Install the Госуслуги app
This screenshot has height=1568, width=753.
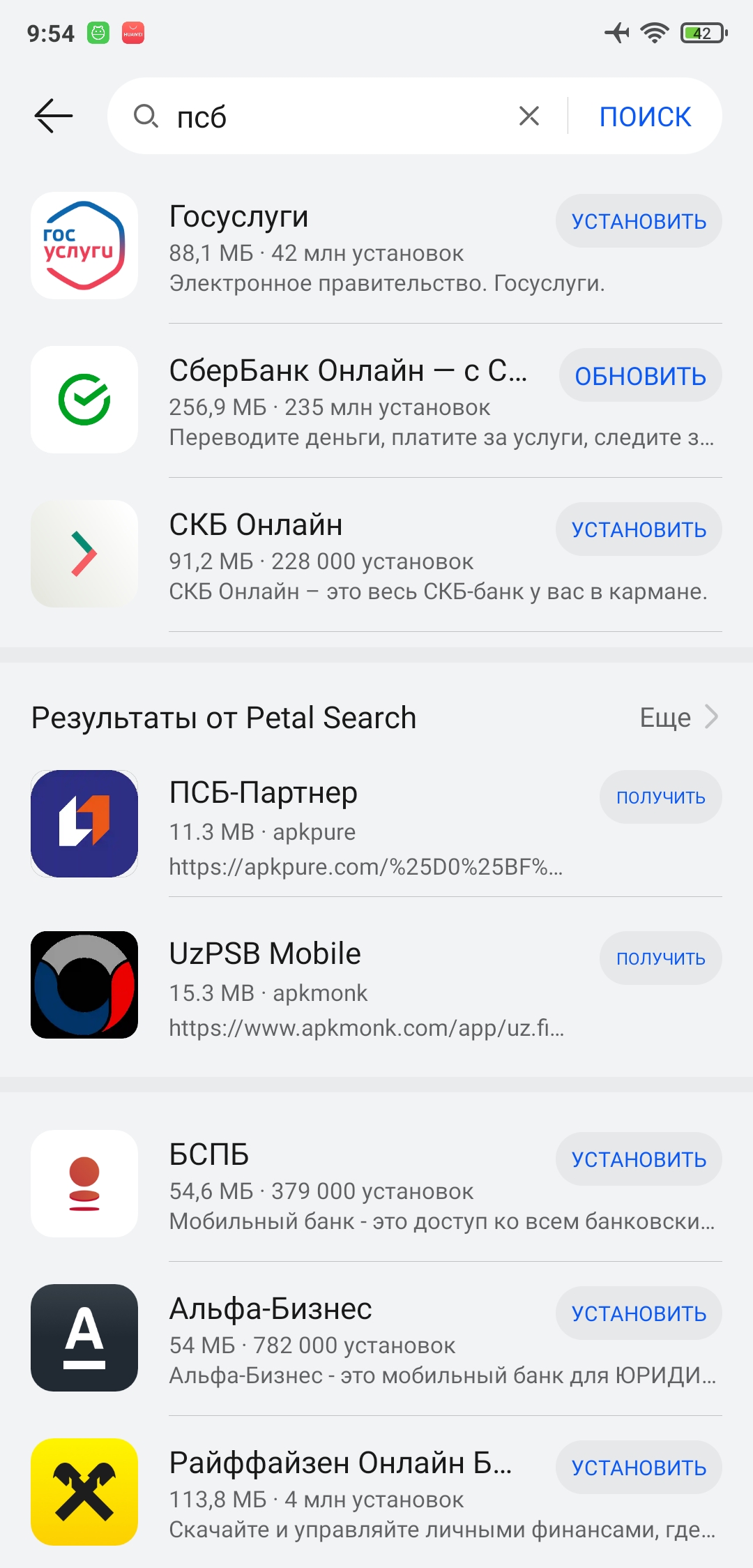tap(639, 221)
